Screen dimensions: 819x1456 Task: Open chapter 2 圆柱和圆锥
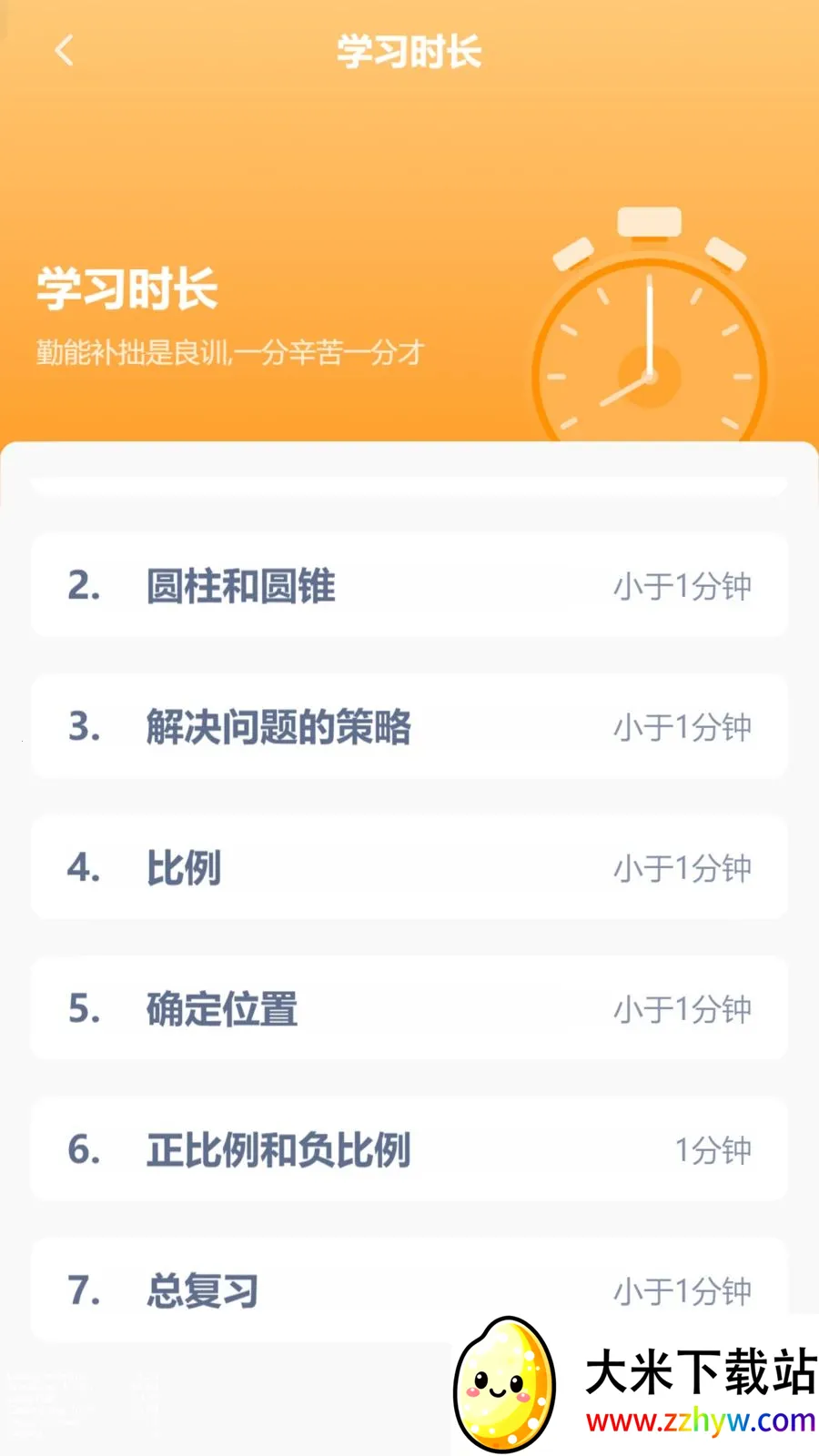pyautogui.click(x=408, y=585)
